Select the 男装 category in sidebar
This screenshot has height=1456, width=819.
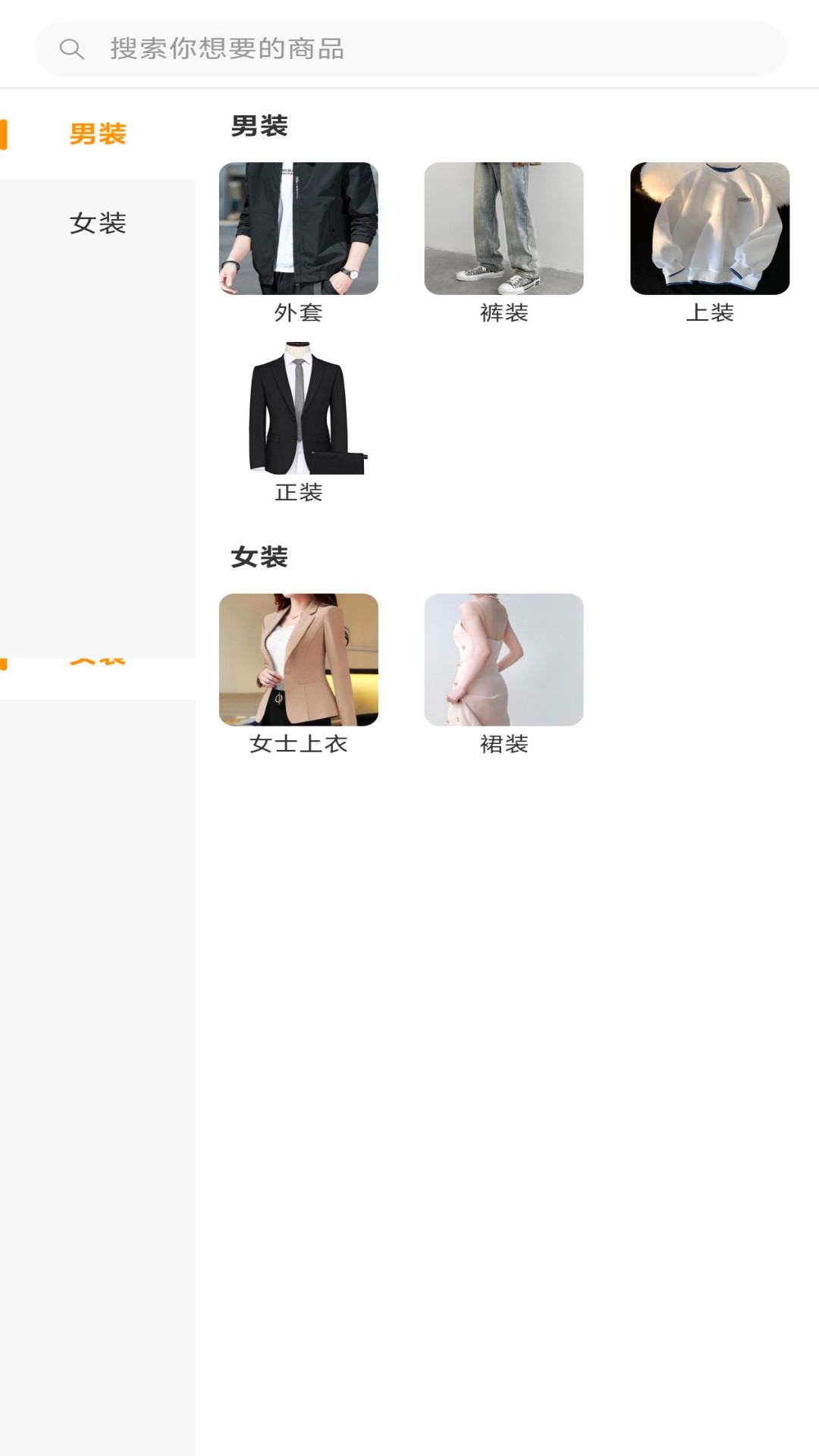(98, 134)
